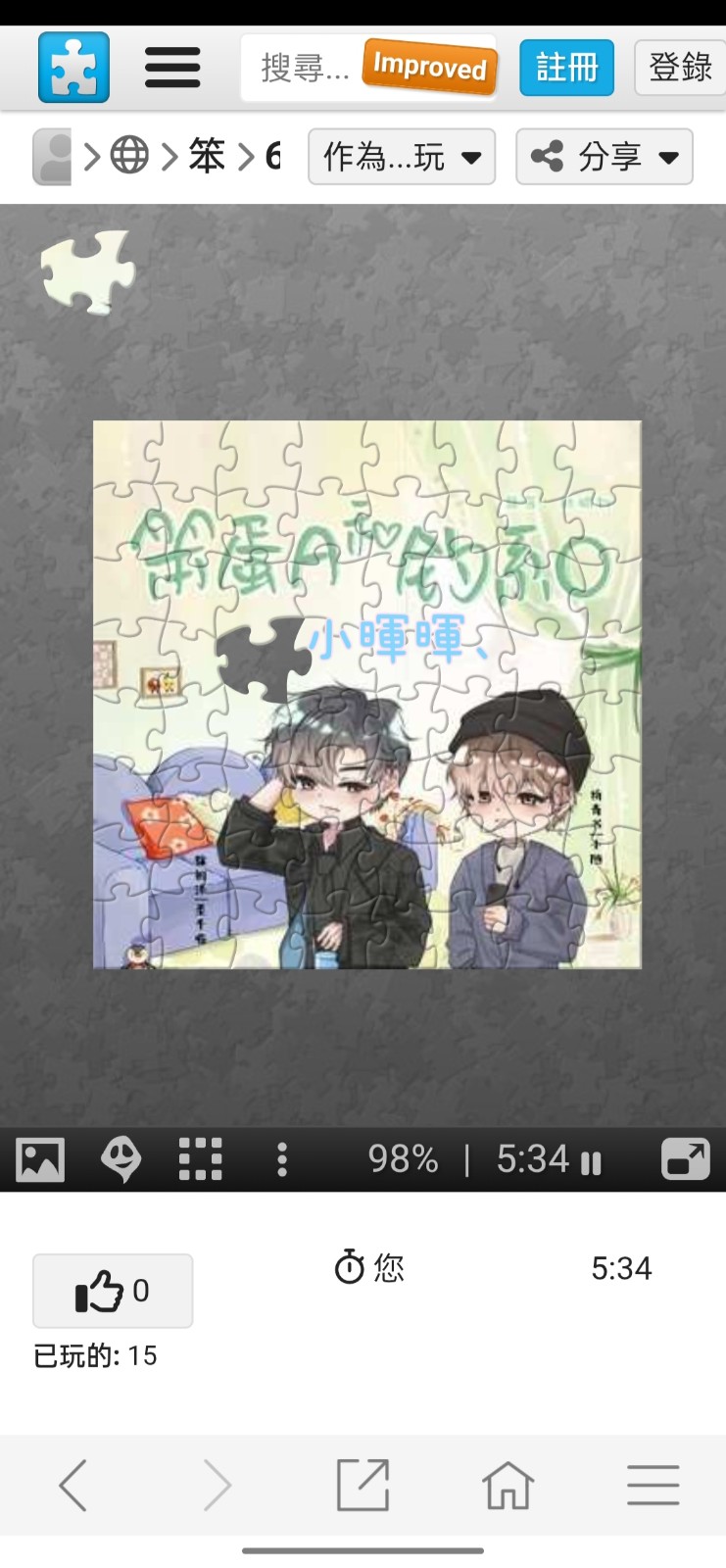Open the user avatar breadcrumb

click(52, 157)
